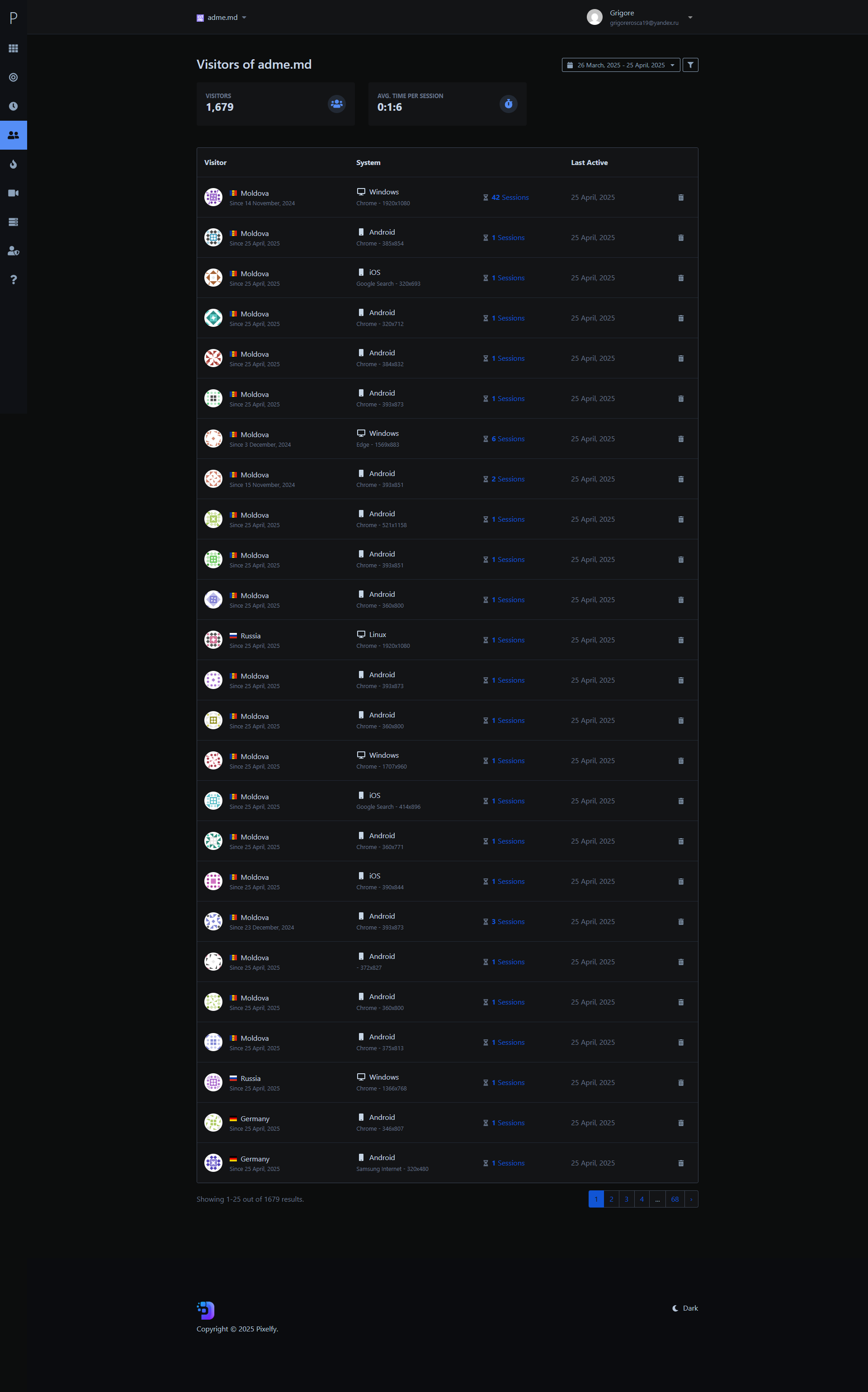View the 42 Sessions link
This screenshot has height=1392, width=868.
pos(506,198)
